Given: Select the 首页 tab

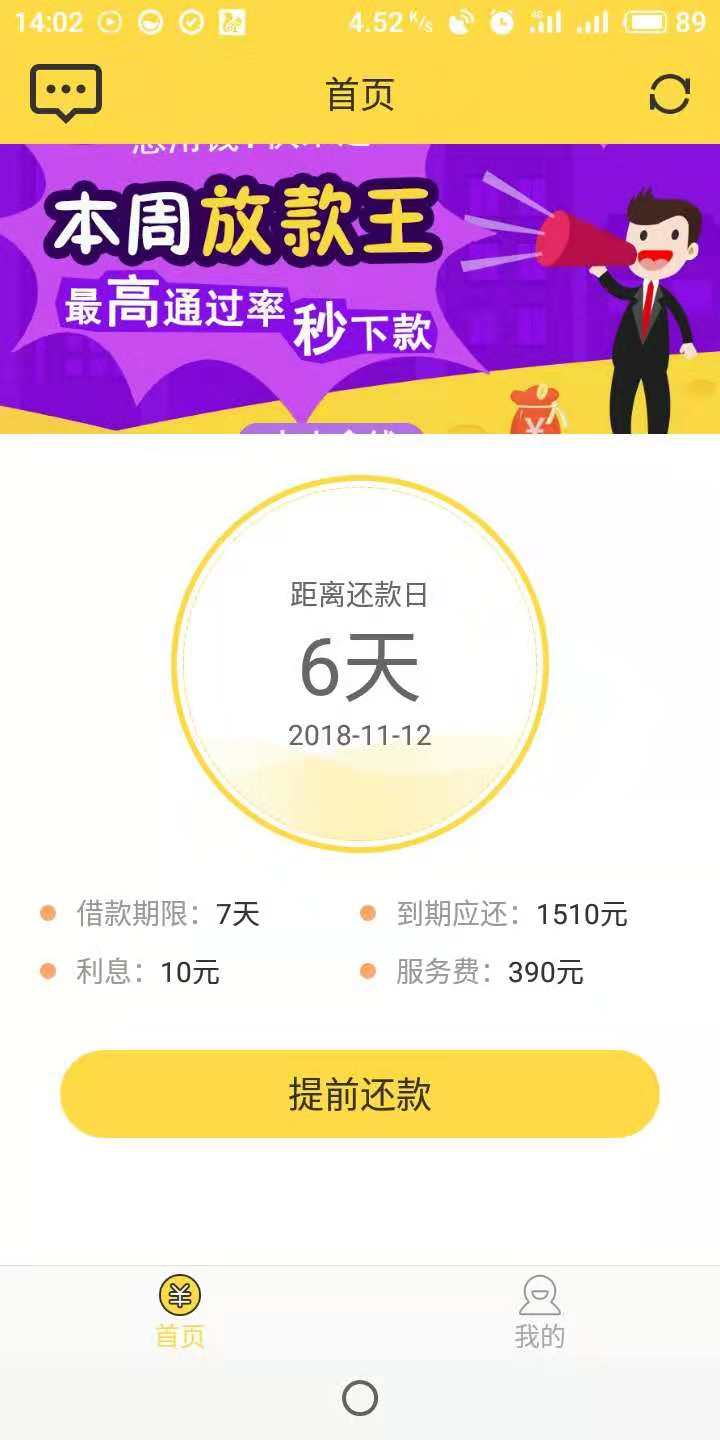Looking at the screenshot, I should (180, 1312).
